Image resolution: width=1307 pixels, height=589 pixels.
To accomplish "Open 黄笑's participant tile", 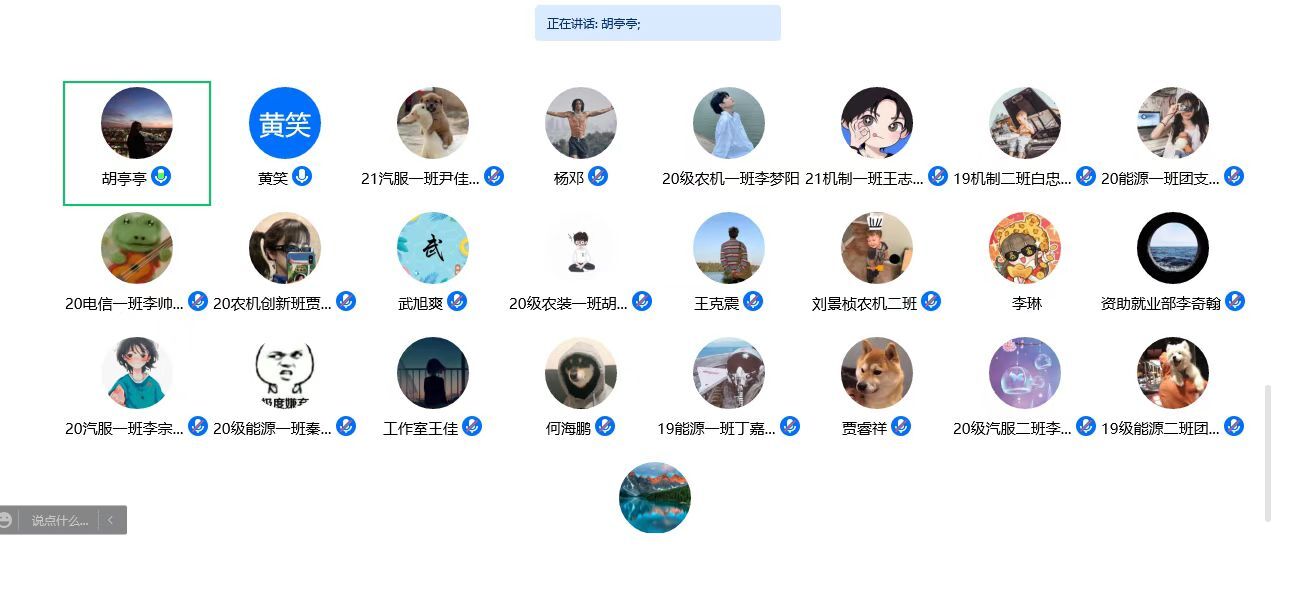I will click(285, 124).
